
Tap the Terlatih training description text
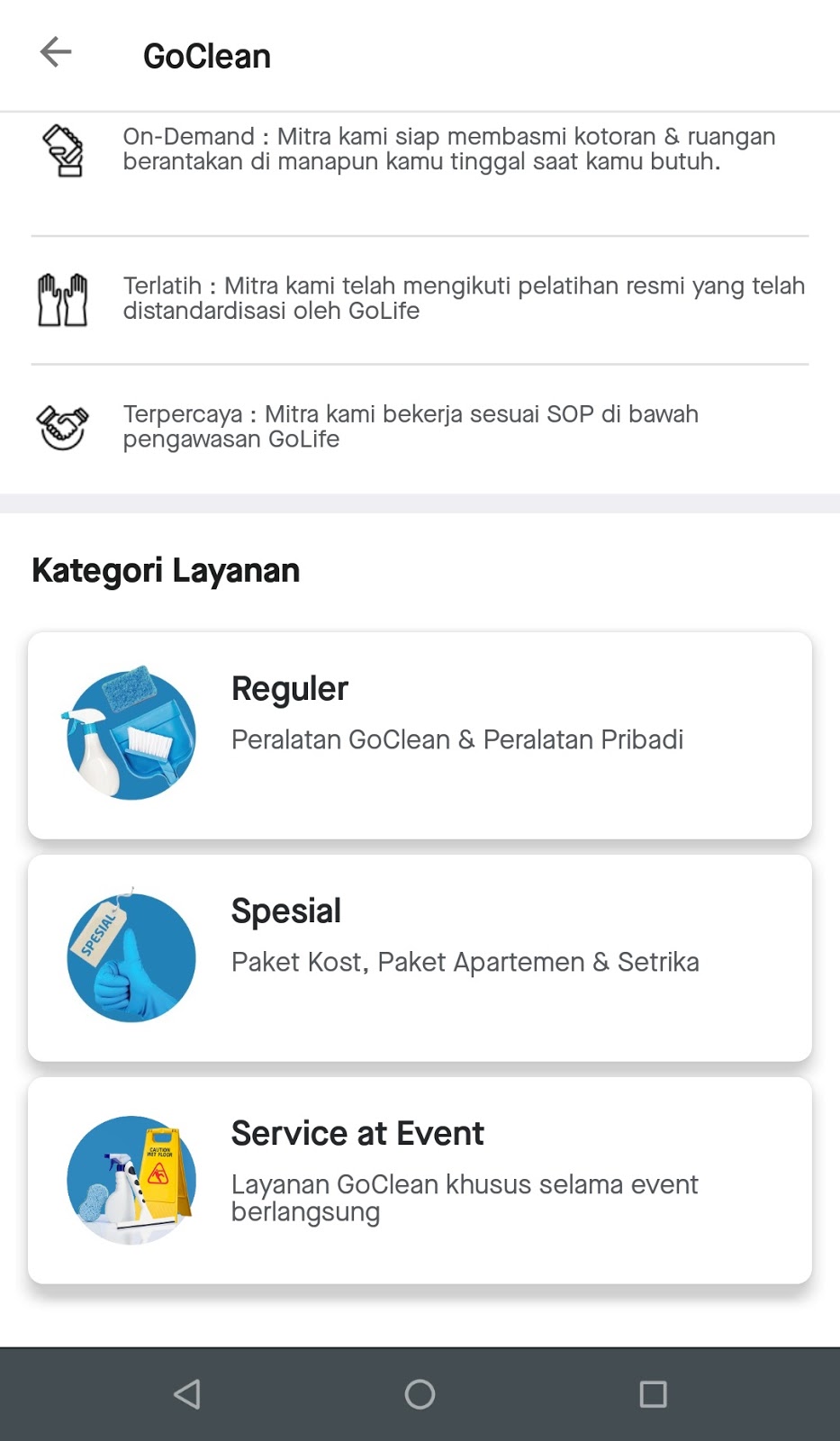[x=464, y=299]
